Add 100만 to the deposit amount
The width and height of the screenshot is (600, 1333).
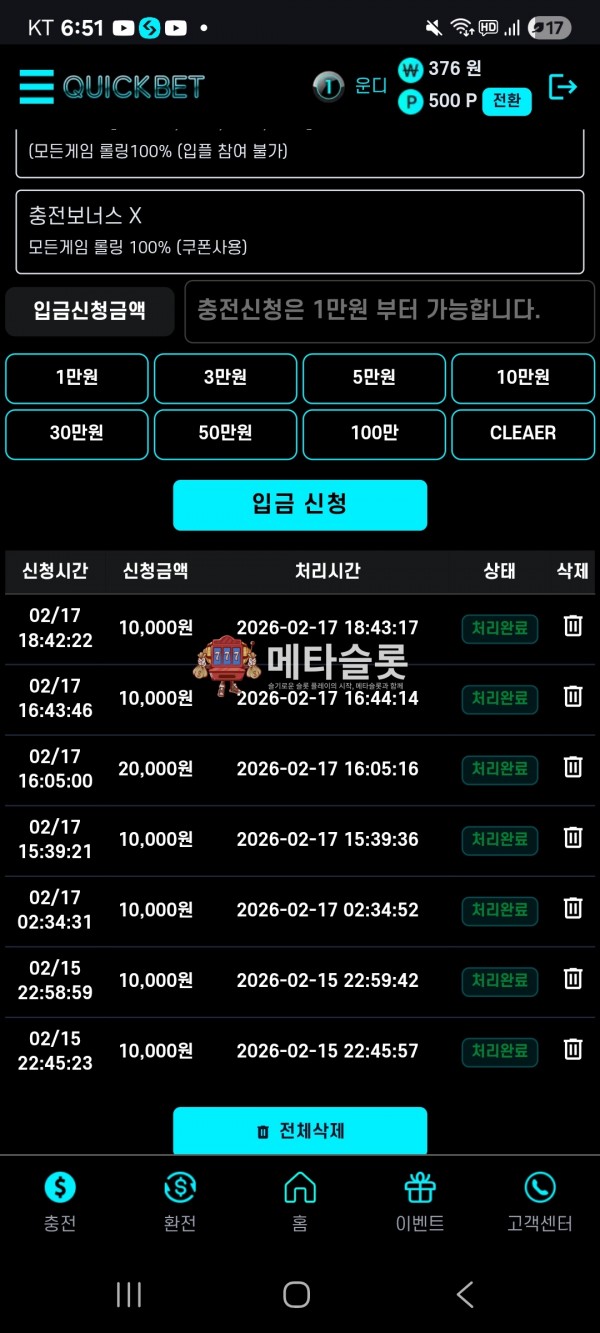[374, 434]
